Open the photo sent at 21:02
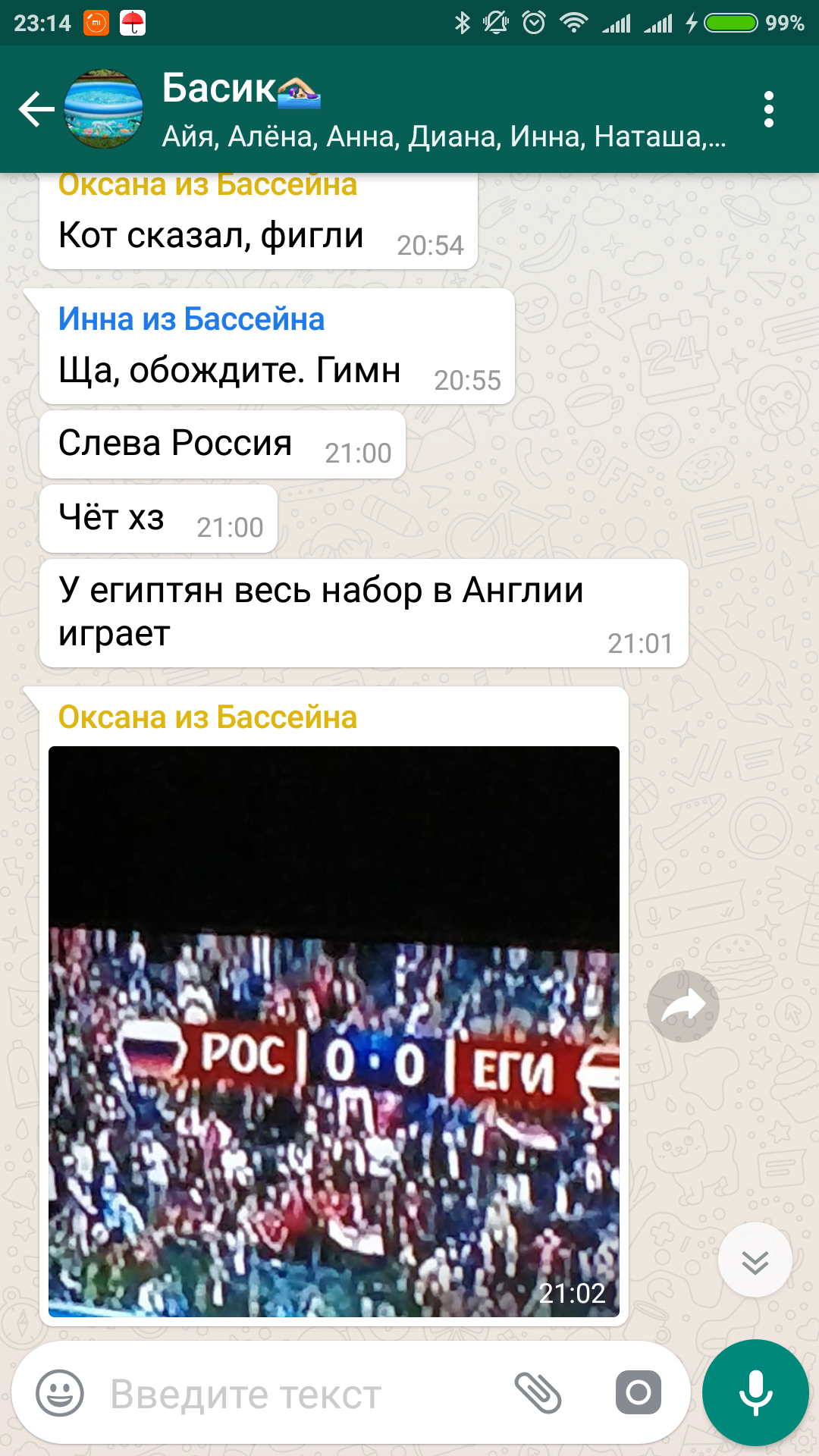Viewport: 819px width, 1456px height. coord(334,1031)
